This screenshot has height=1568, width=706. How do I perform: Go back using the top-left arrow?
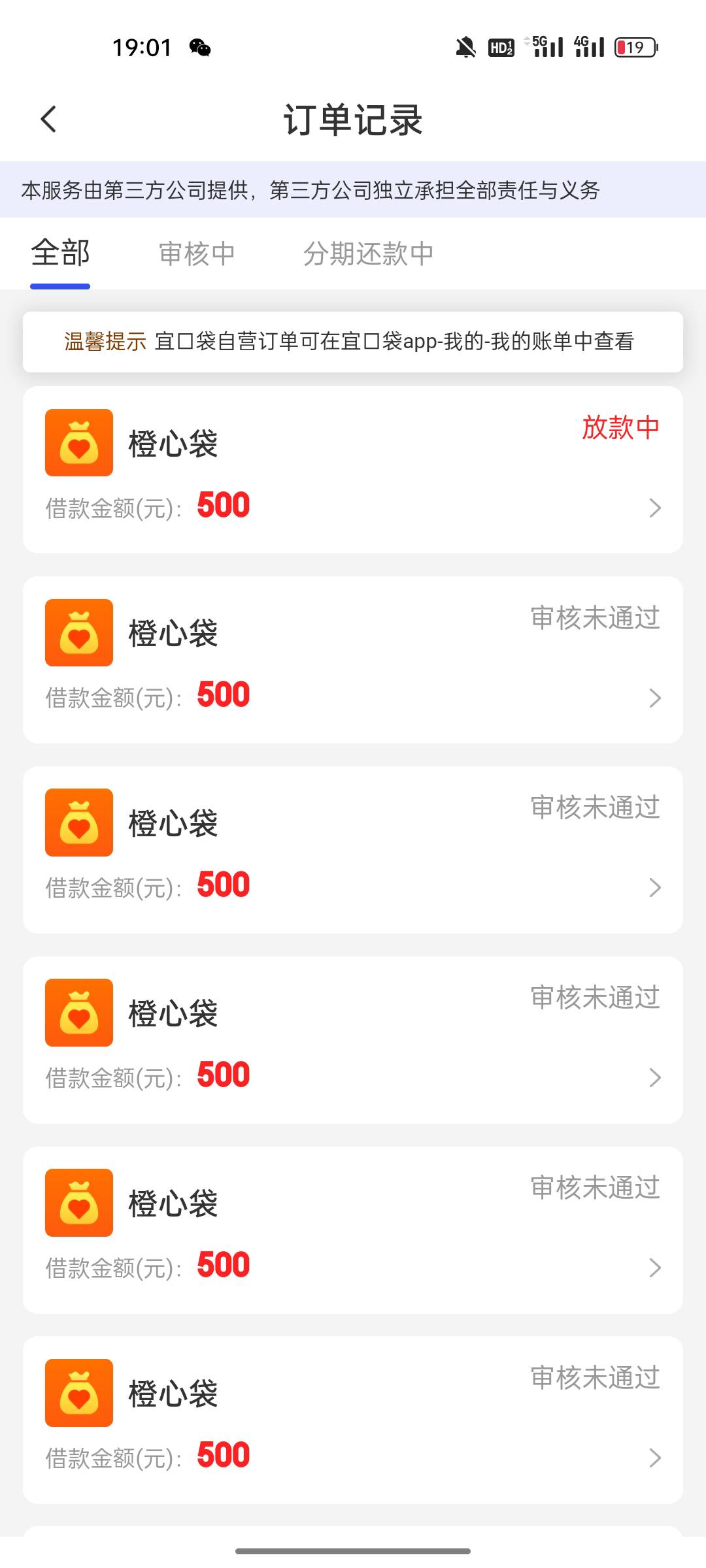click(x=48, y=119)
